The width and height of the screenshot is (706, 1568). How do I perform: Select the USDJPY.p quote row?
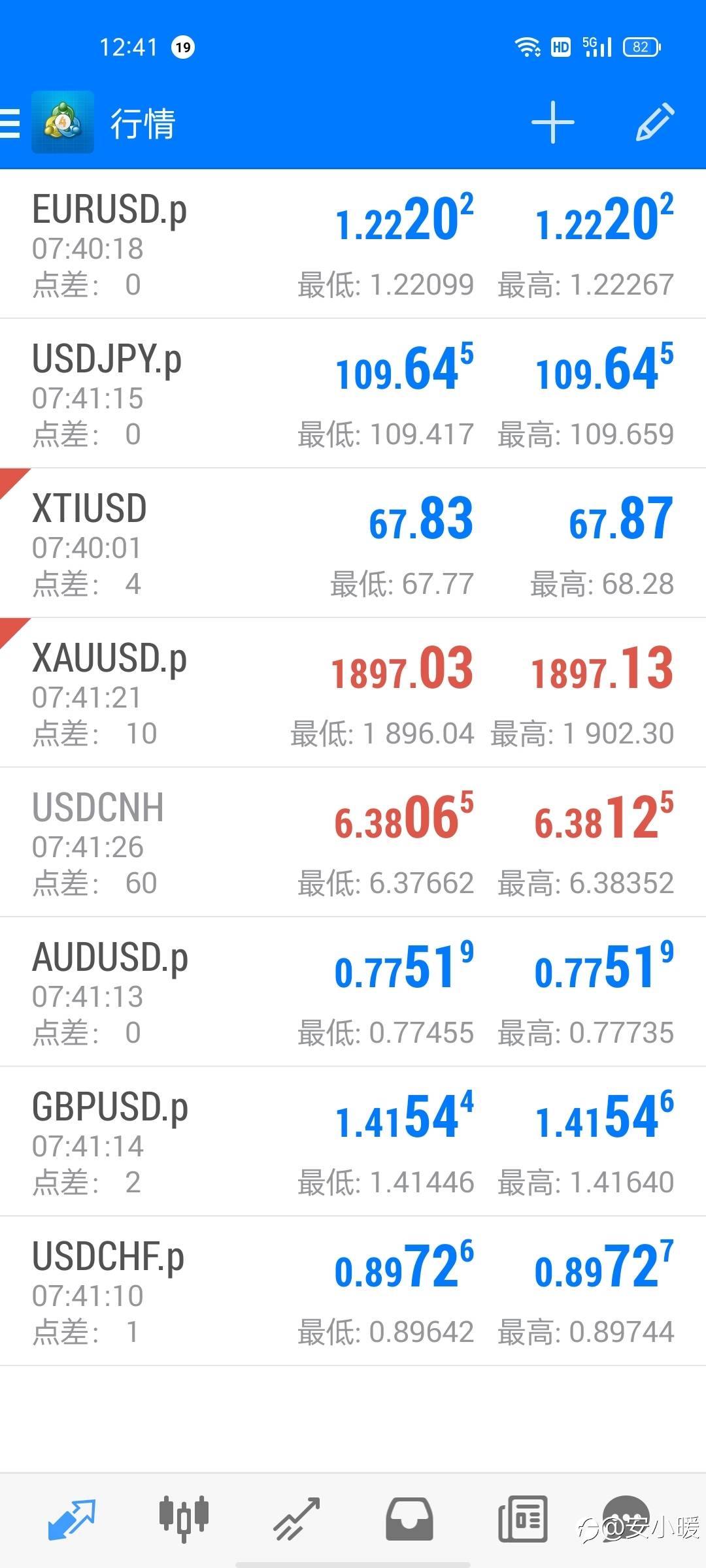353,394
